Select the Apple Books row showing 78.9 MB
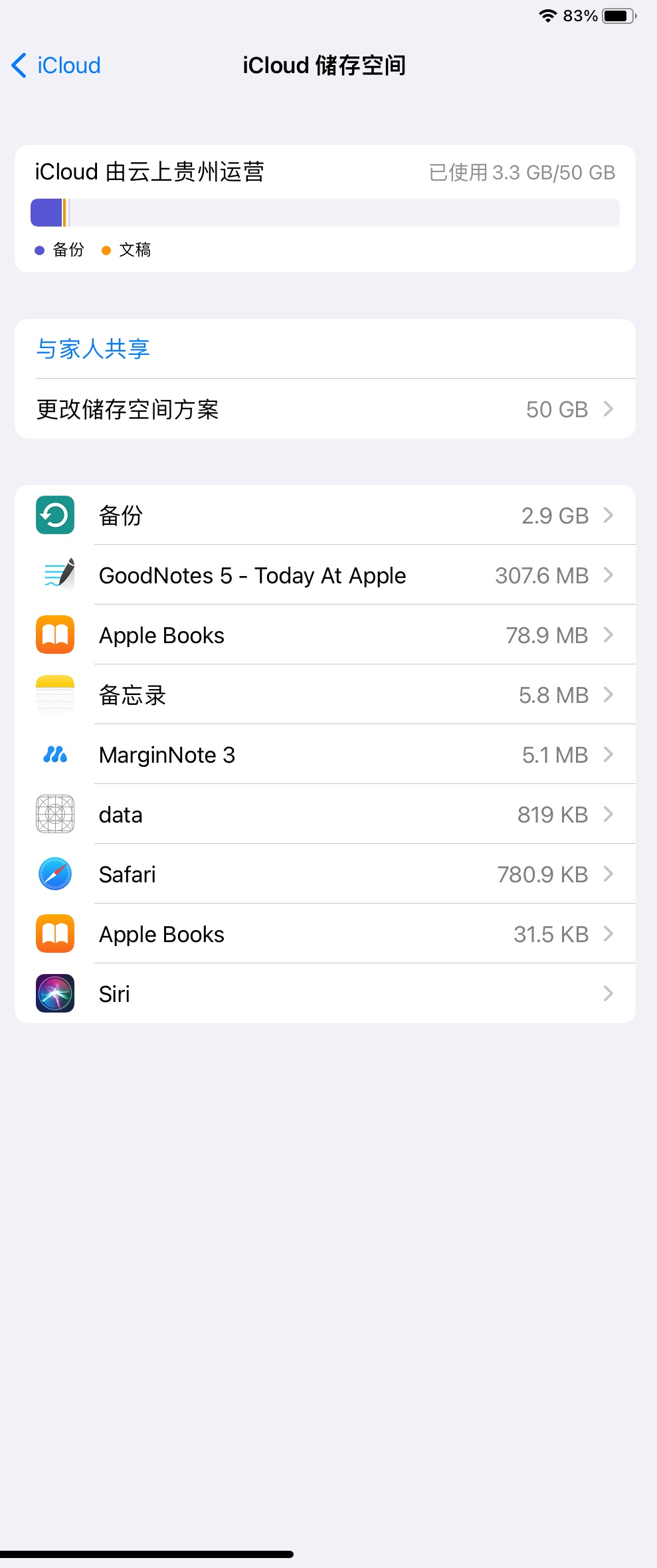Viewport: 657px width, 1568px height. point(325,635)
